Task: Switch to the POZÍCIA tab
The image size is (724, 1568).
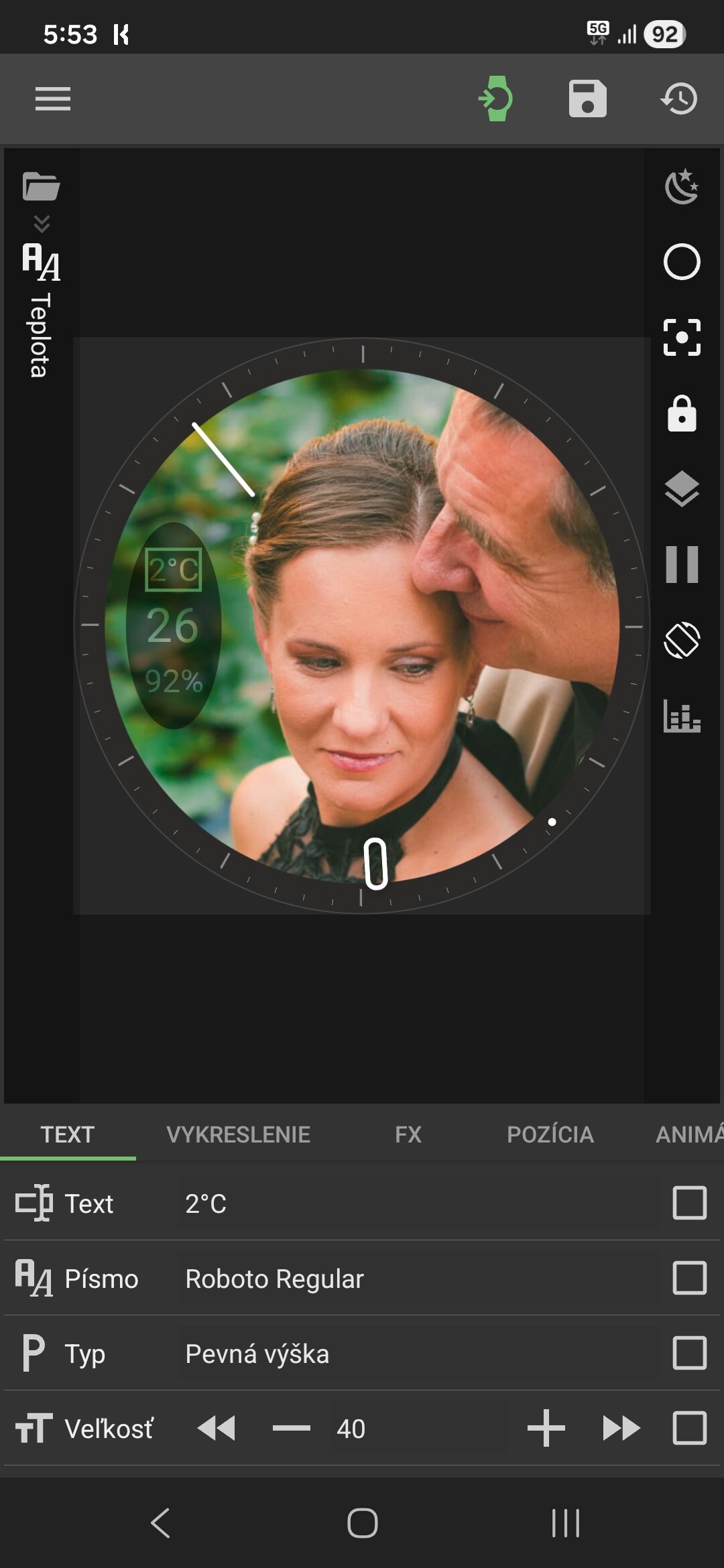Action: 550,1134
